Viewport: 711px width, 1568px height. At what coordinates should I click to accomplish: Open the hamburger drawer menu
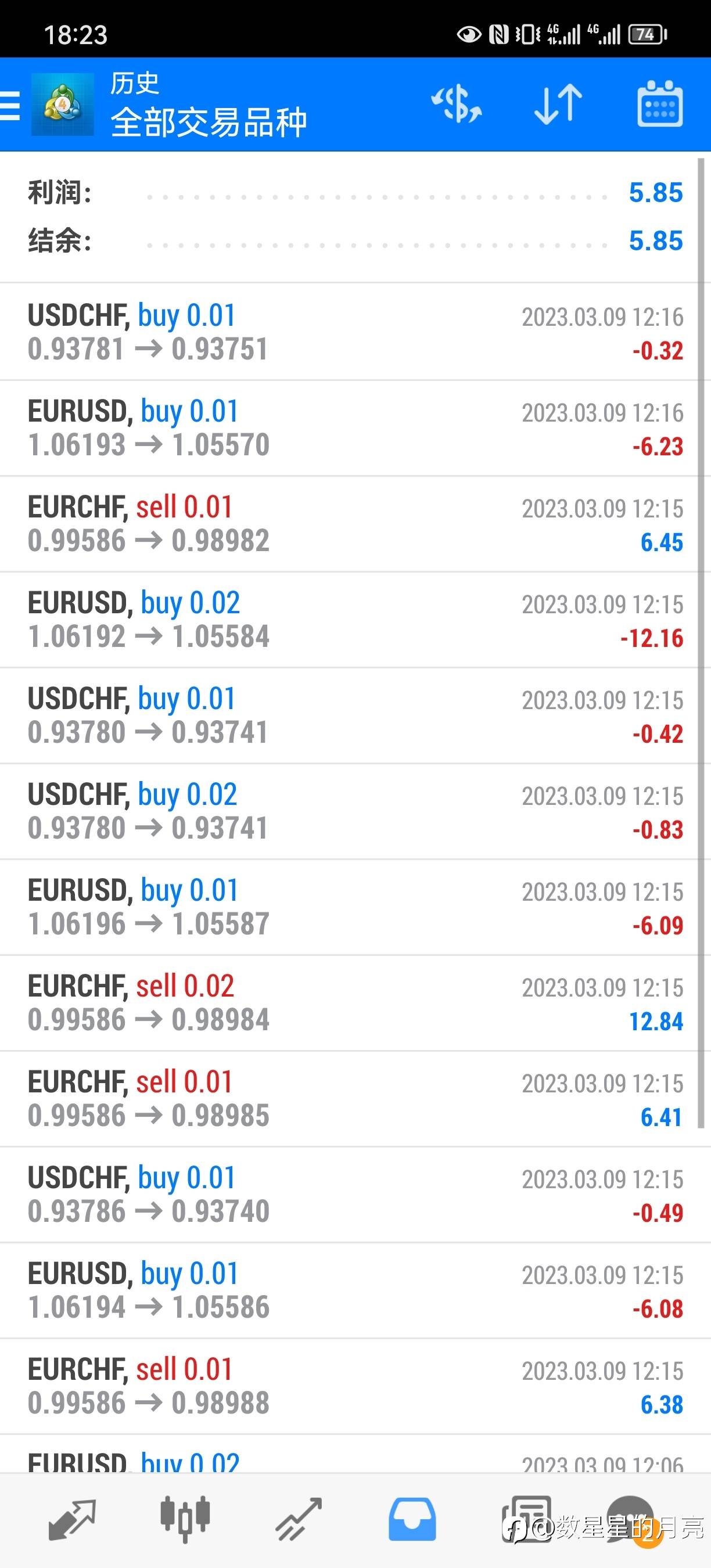tap(10, 105)
